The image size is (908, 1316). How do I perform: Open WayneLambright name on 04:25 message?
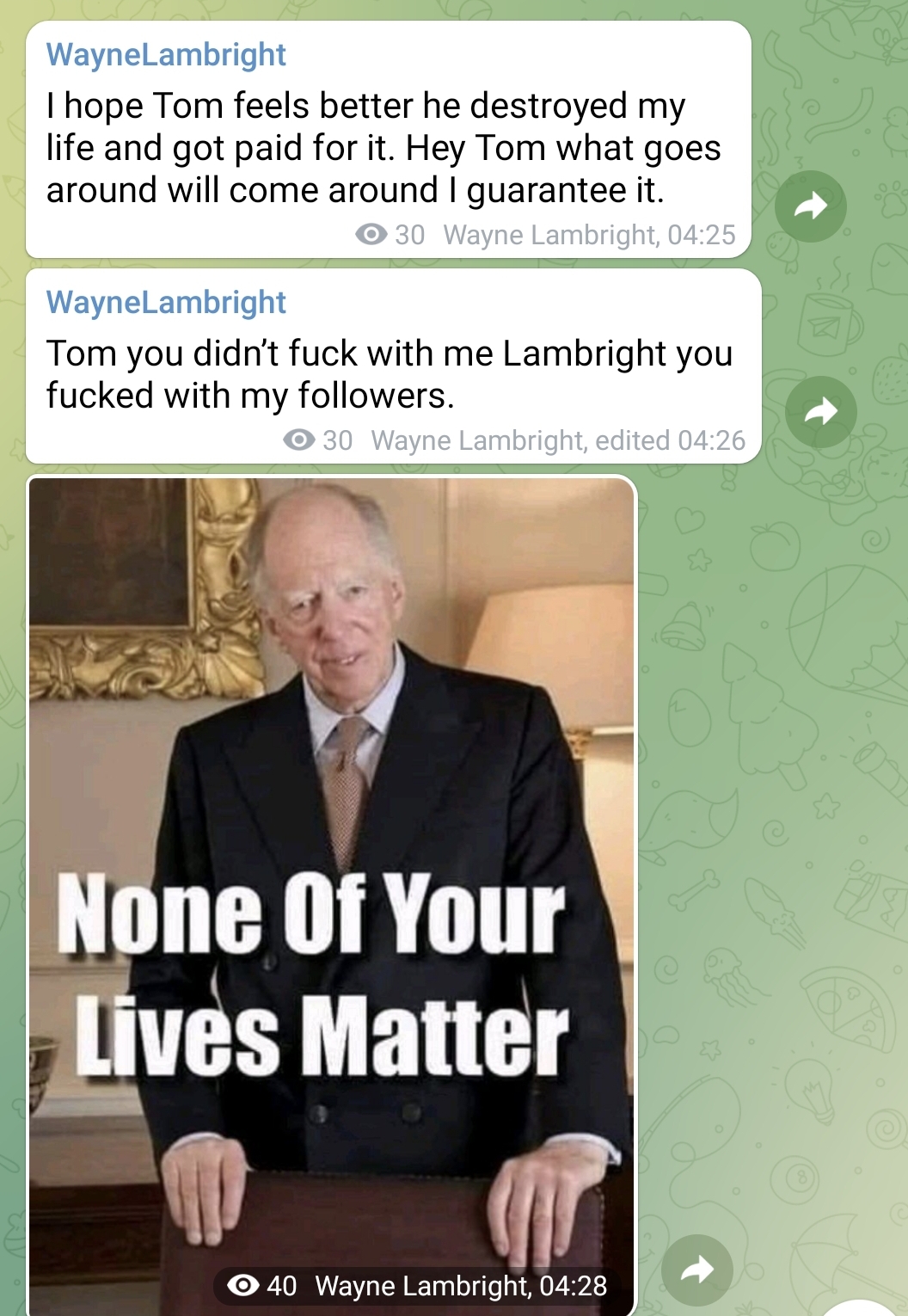point(166,54)
